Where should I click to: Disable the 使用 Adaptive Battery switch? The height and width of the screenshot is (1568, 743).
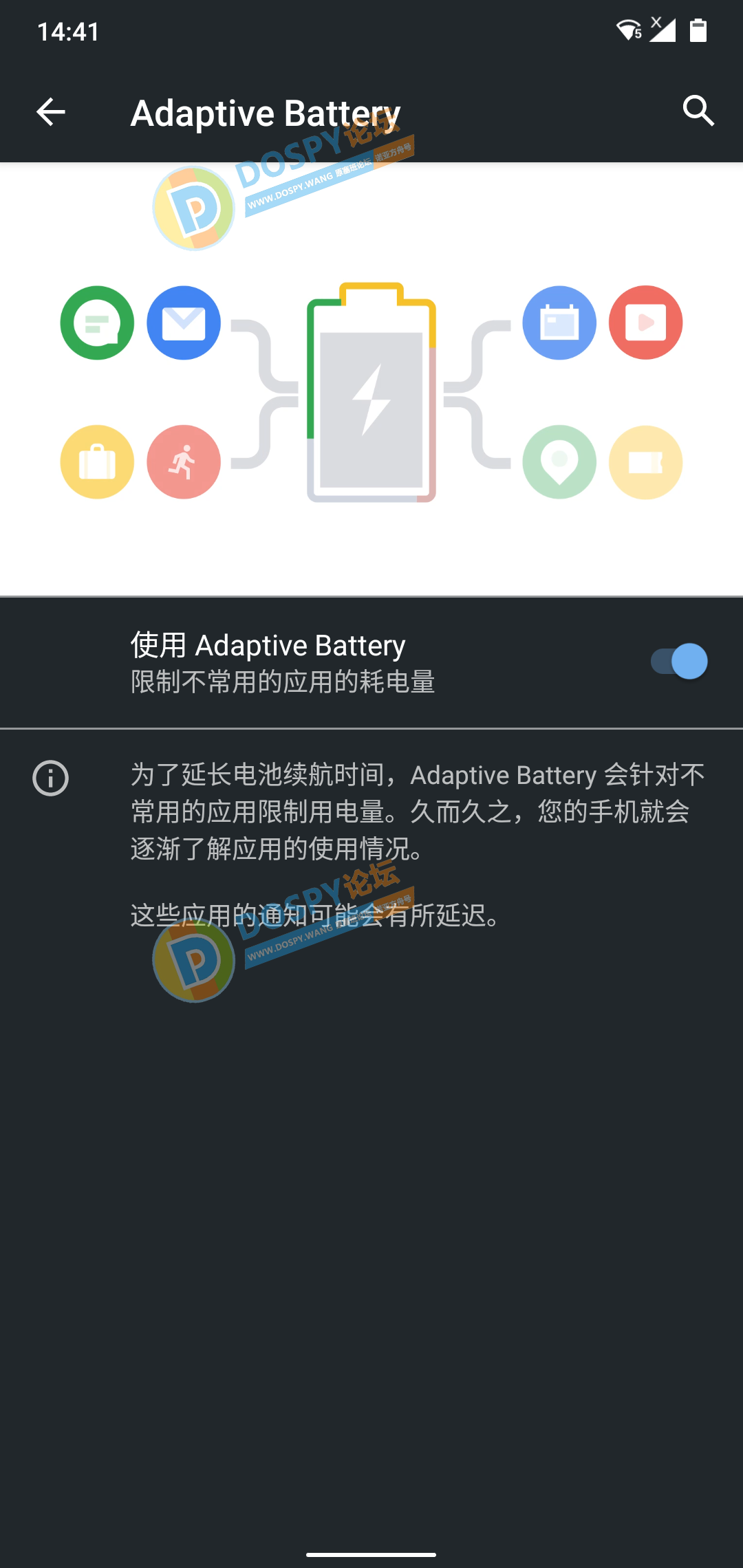click(678, 662)
